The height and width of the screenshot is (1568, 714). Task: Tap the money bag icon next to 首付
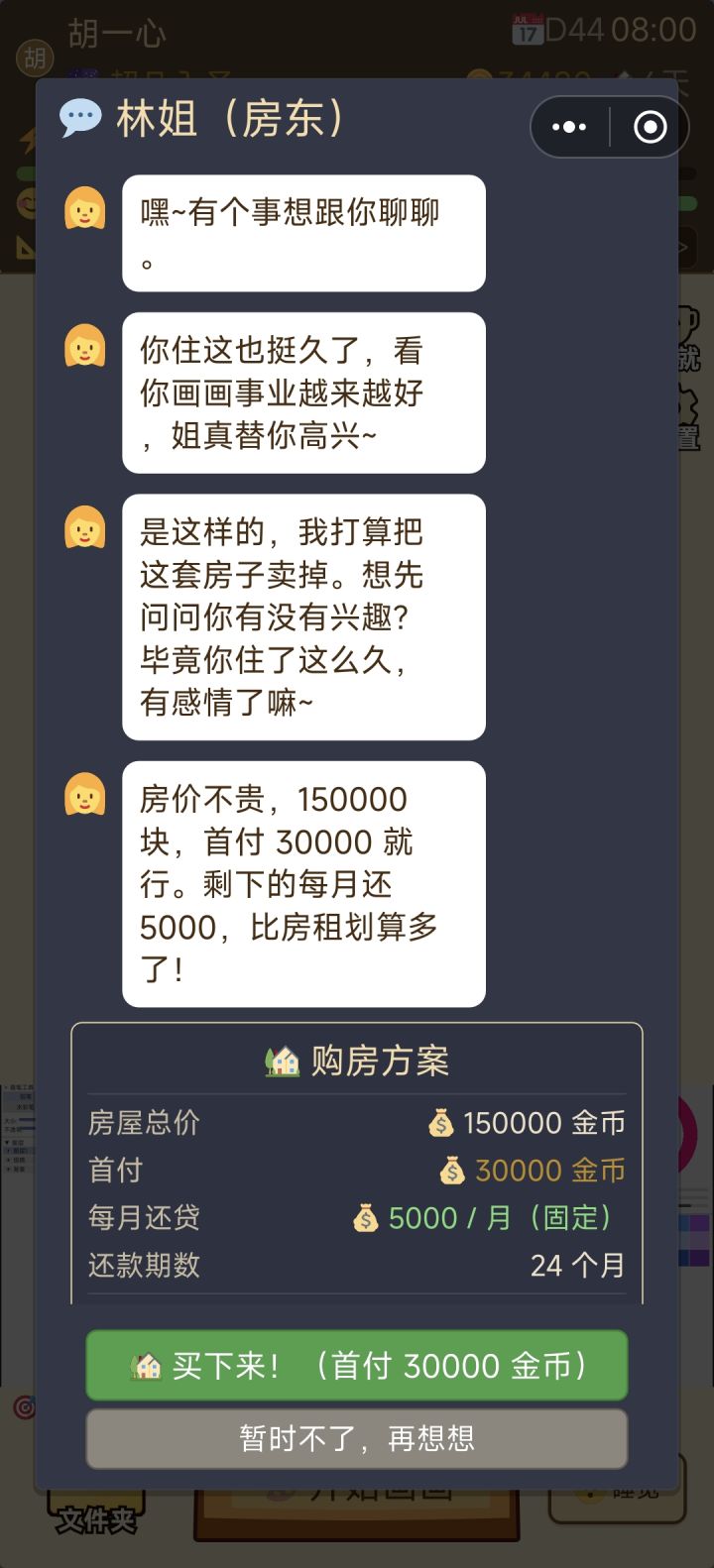point(454,1171)
